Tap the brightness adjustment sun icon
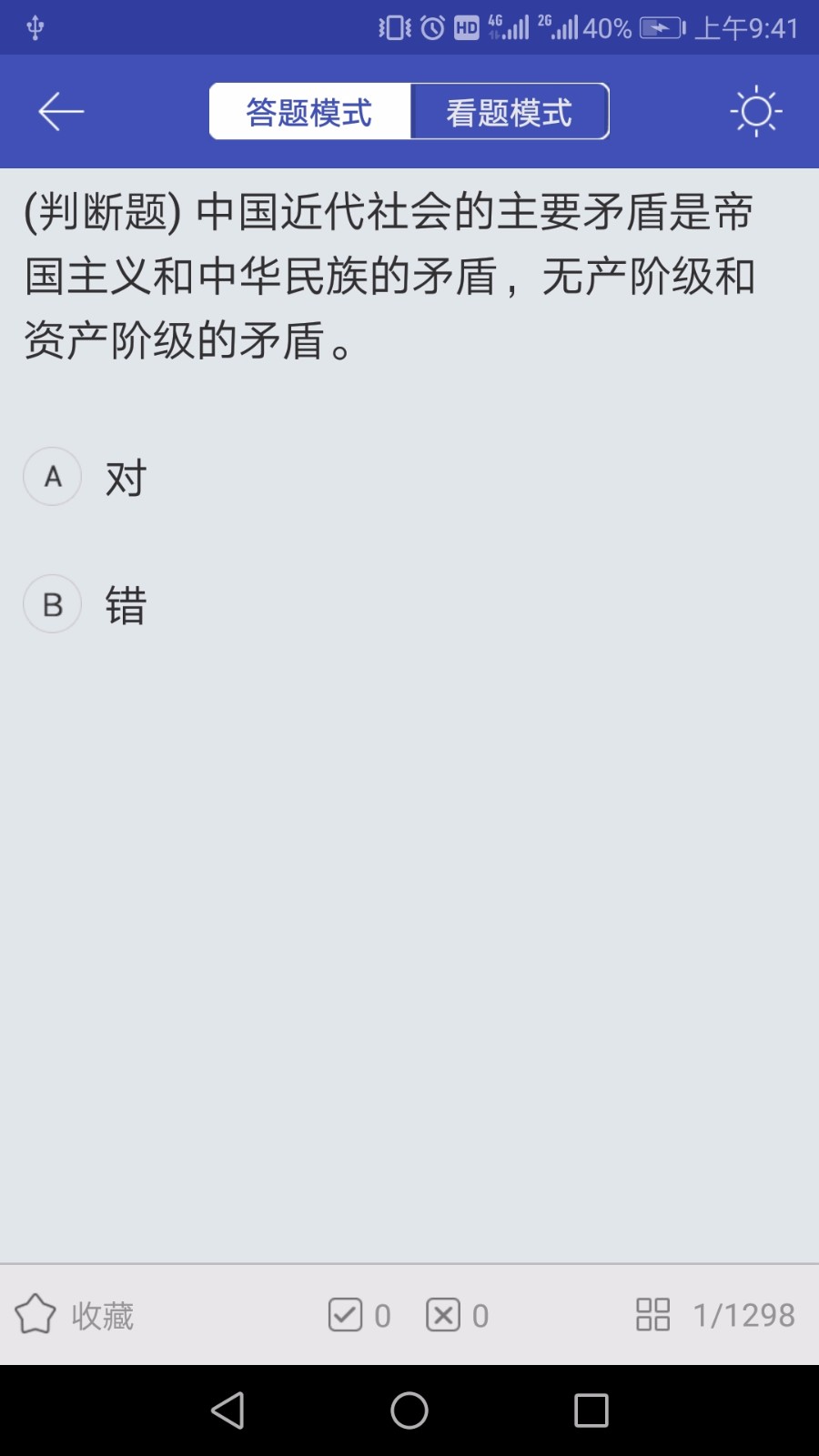Image resolution: width=819 pixels, height=1456 pixels. [755, 111]
